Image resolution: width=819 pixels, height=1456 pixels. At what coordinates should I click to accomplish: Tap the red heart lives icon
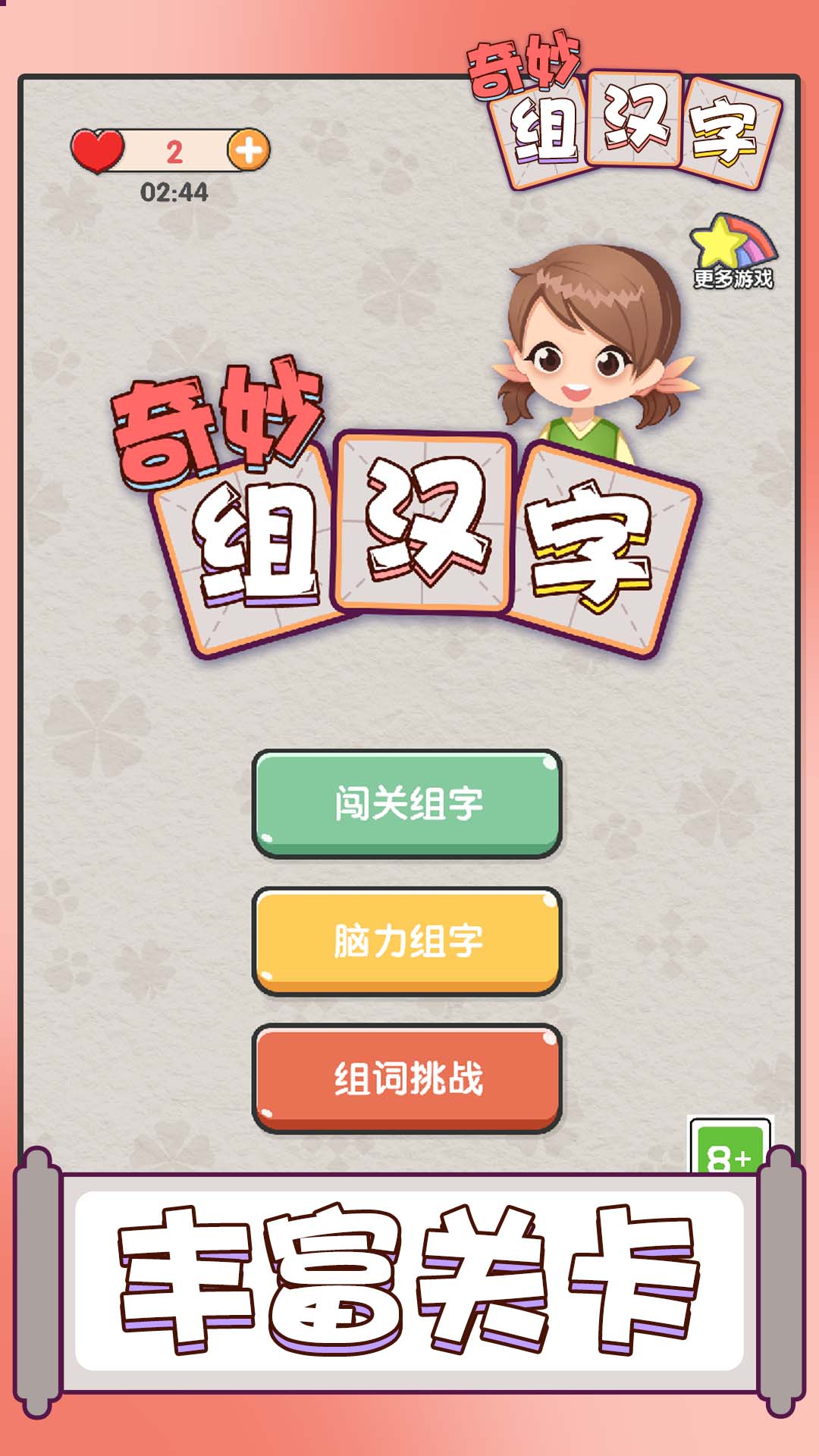click(x=96, y=149)
